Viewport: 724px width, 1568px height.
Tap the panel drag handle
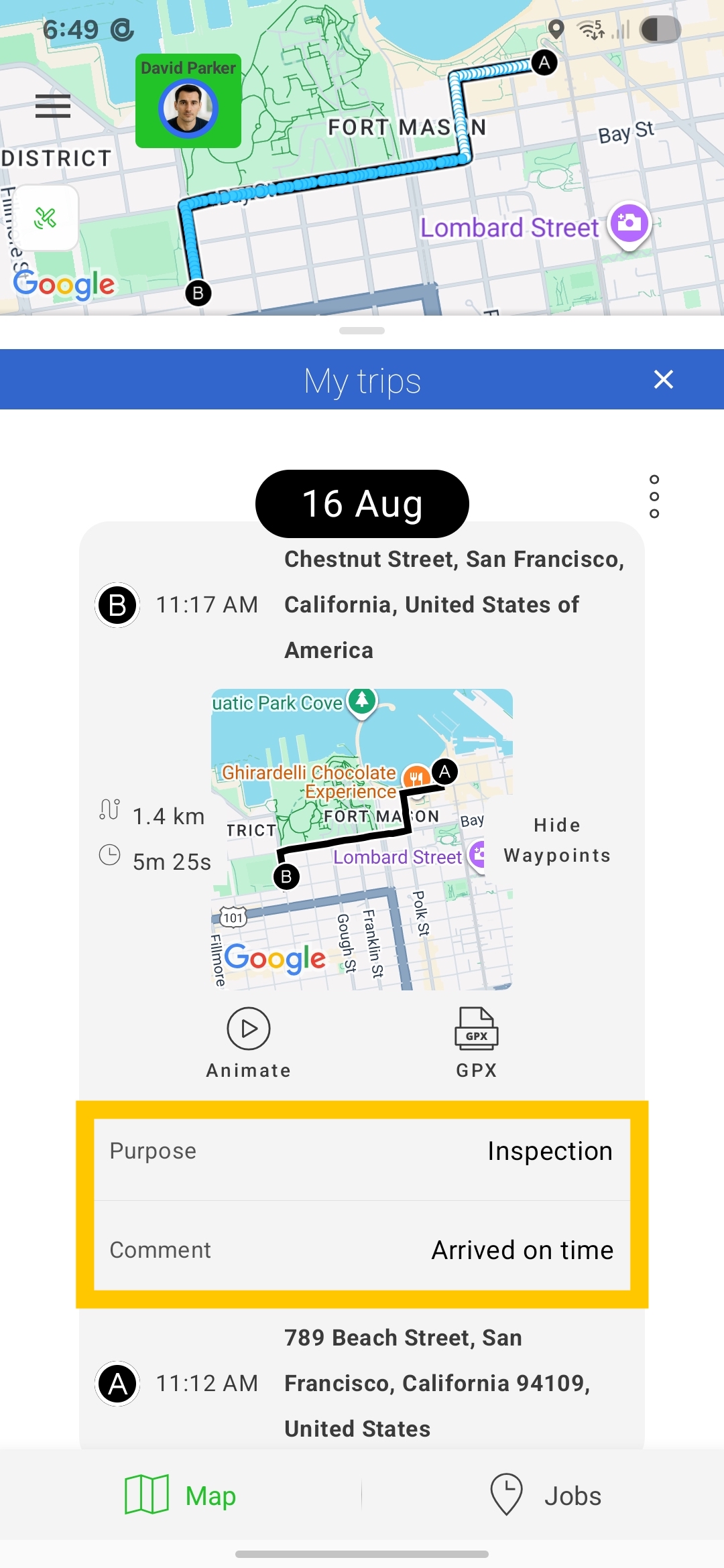(362, 330)
